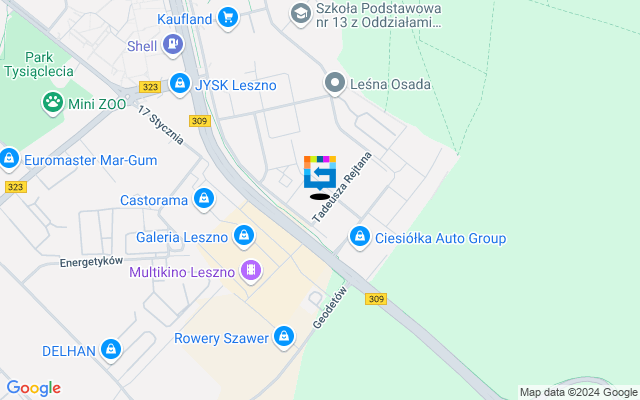Open the Google logo link
The height and width of the screenshot is (400, 640).
point(33,388)
